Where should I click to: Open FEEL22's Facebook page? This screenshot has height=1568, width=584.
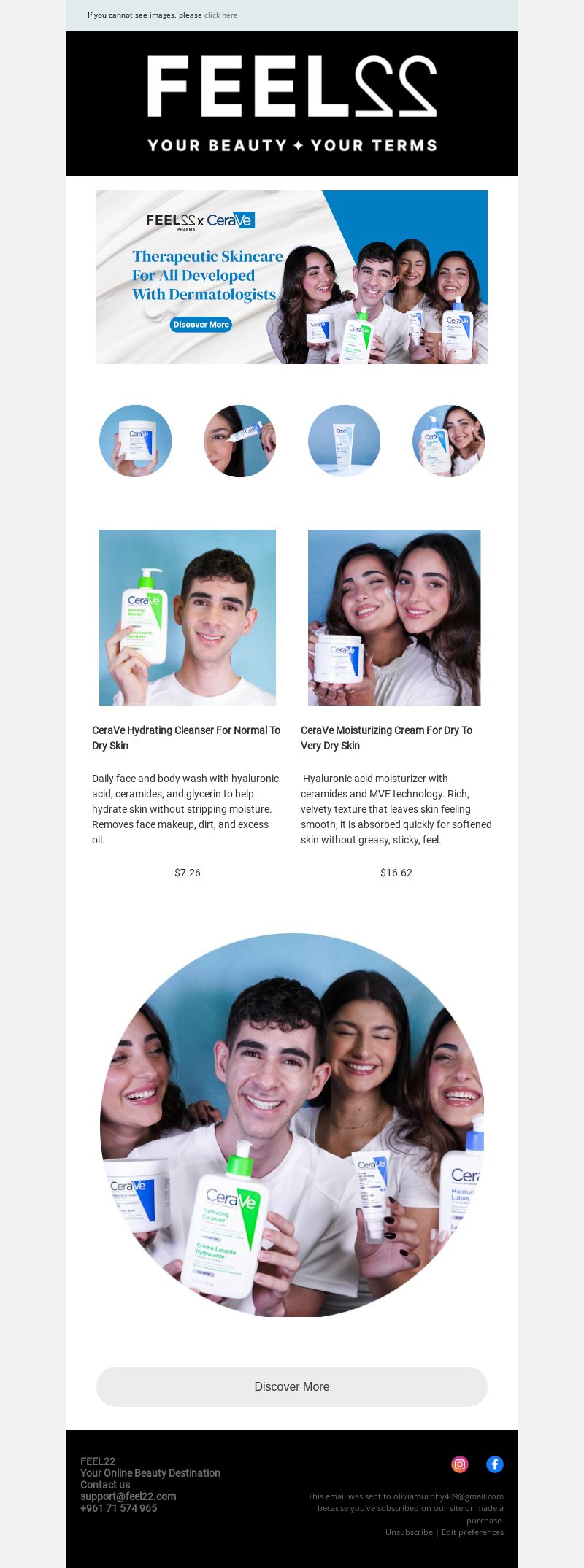coord(495,1464)
